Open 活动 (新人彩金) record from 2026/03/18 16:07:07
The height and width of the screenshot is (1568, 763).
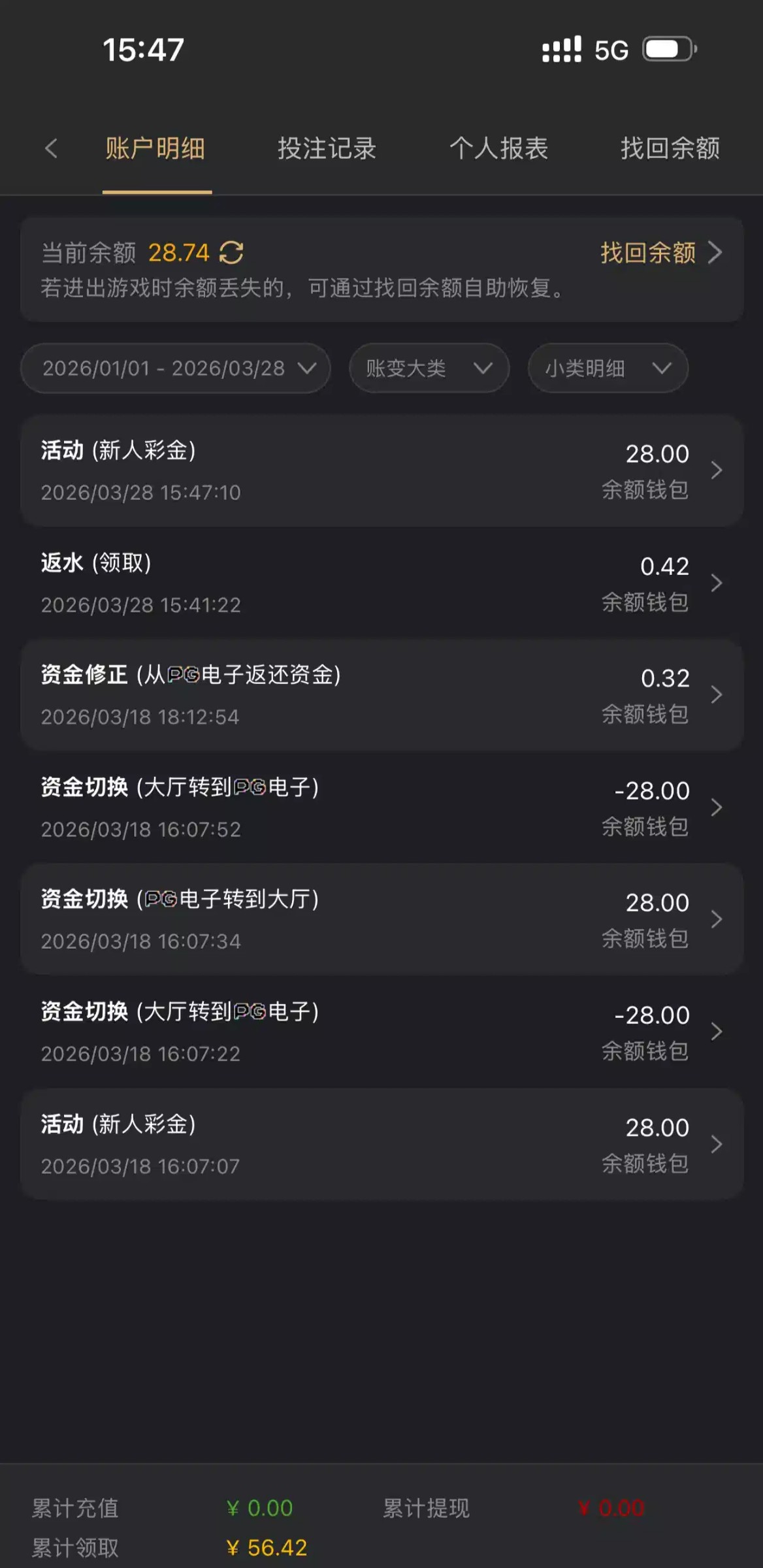tap(381, 1145)
